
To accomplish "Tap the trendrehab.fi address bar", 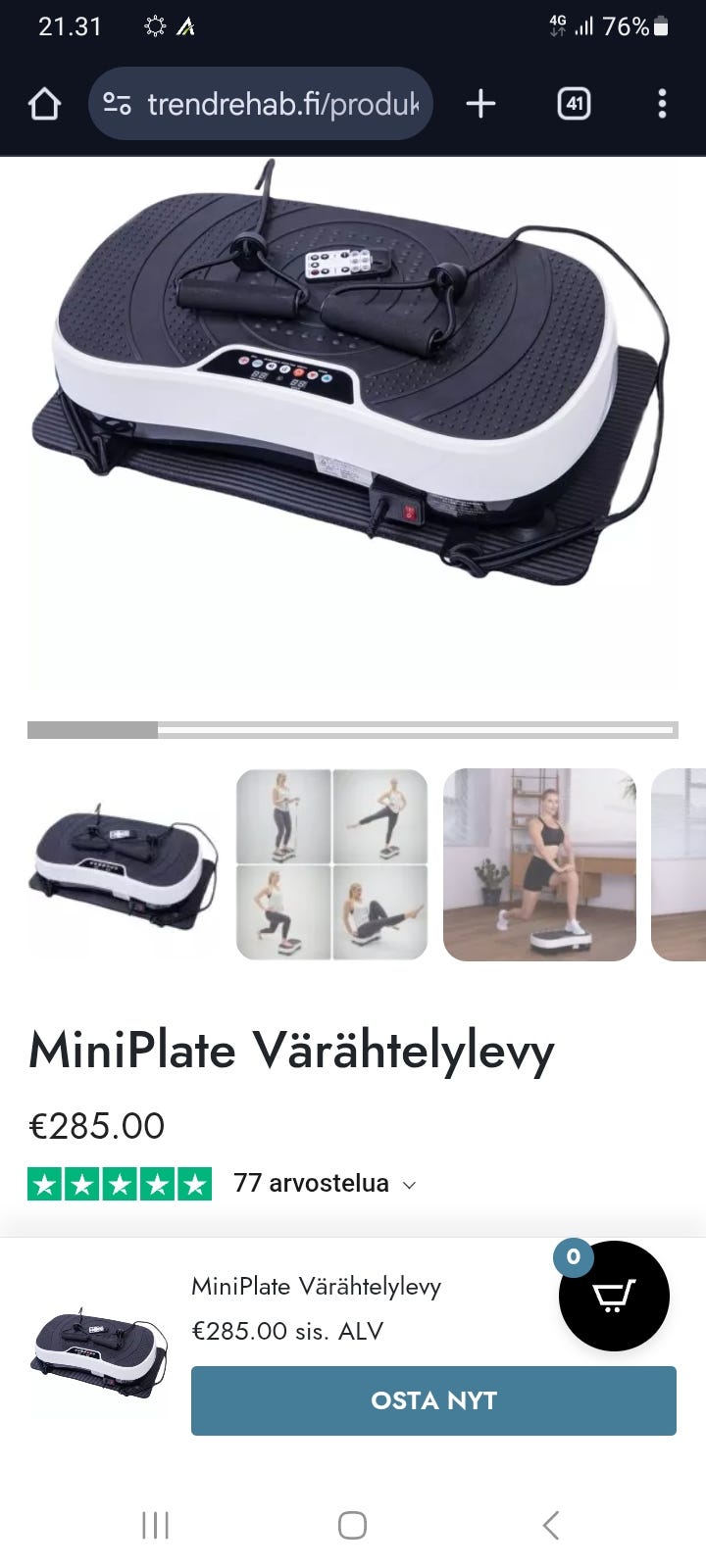I will coord(261,104).
